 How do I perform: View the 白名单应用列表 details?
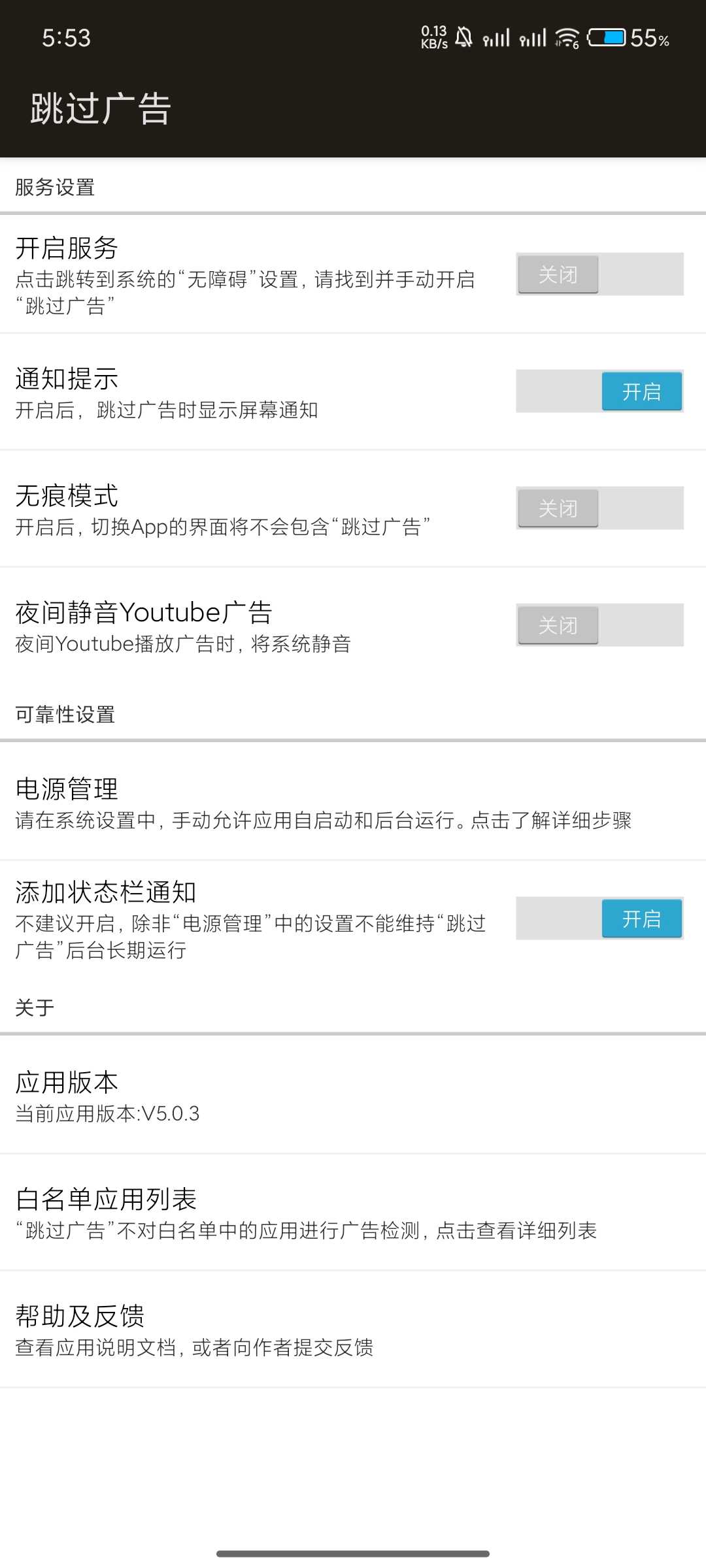click(x=353, y=1213)
